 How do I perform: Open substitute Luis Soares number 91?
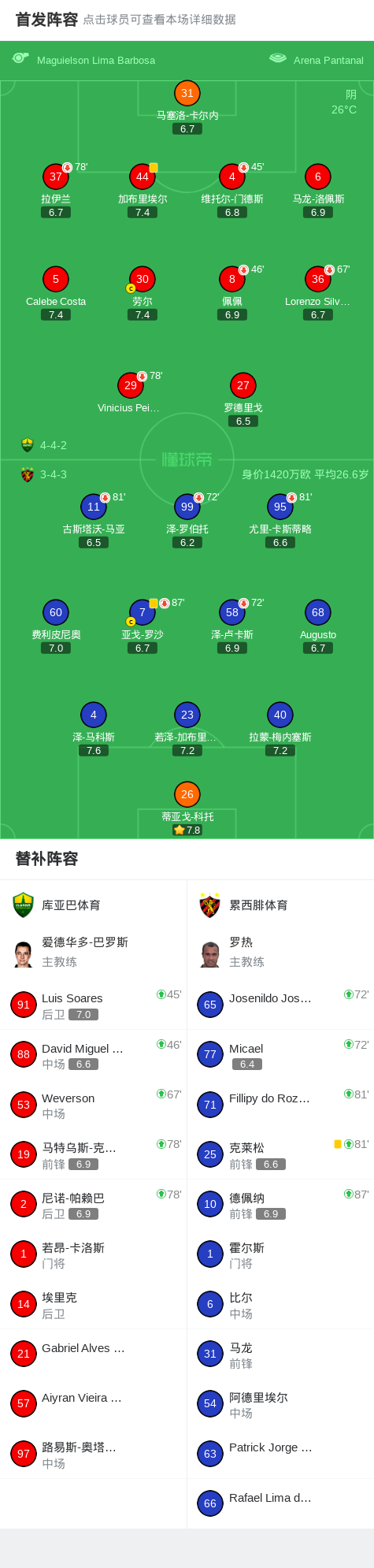pyautogui.click(x=94, y=1005)
